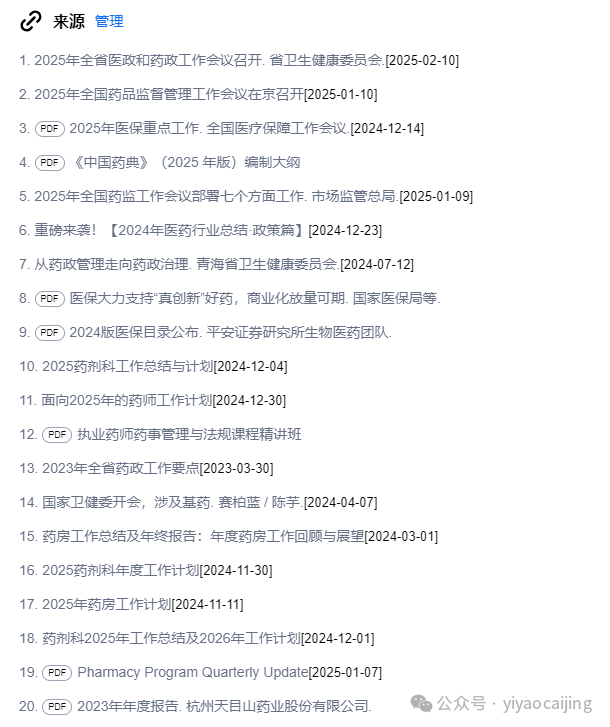Screen dimensions: 610x727
Task: Open source 药房工作总结及年终报告
Action: (202, 536)
